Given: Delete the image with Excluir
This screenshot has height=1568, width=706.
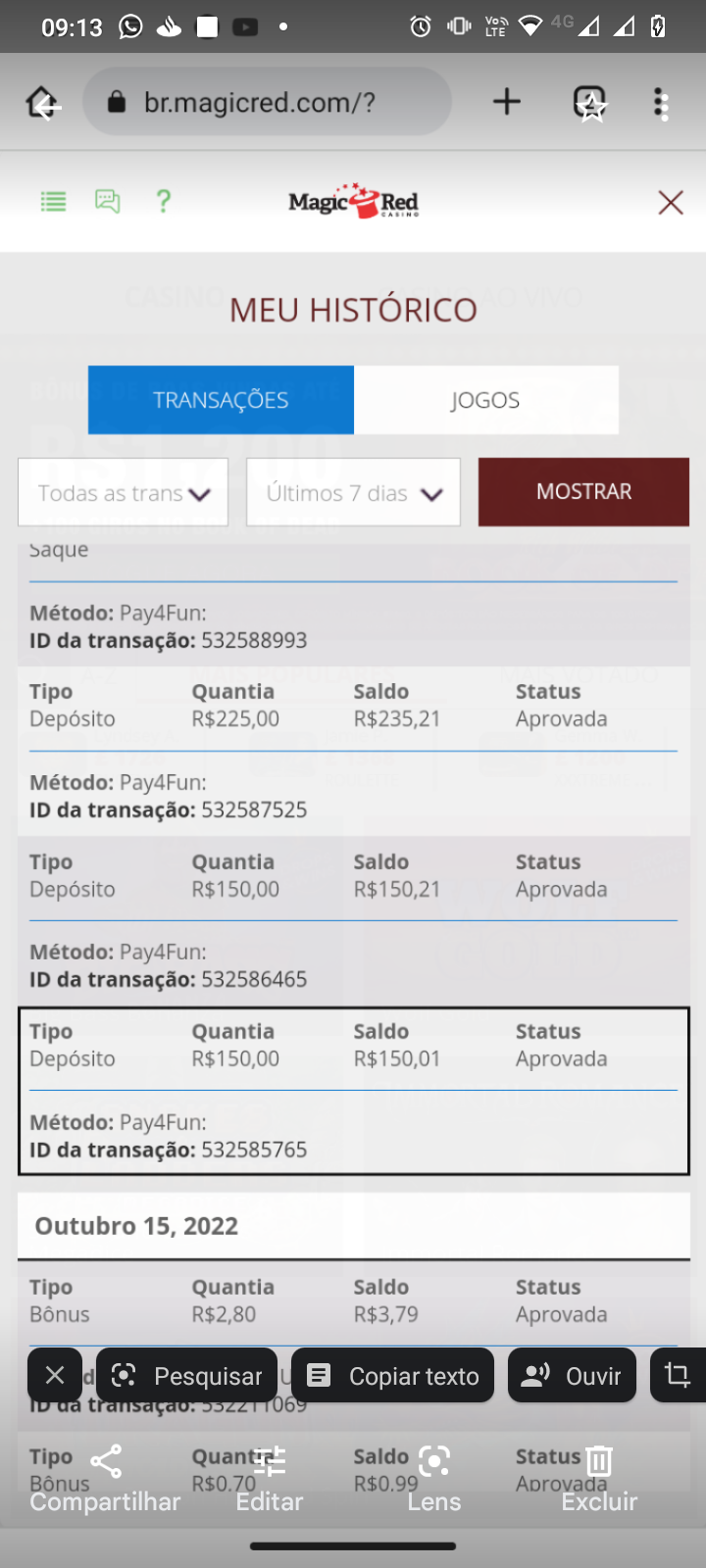Looking at the screenshot, I should click(x=599, y=1478).
